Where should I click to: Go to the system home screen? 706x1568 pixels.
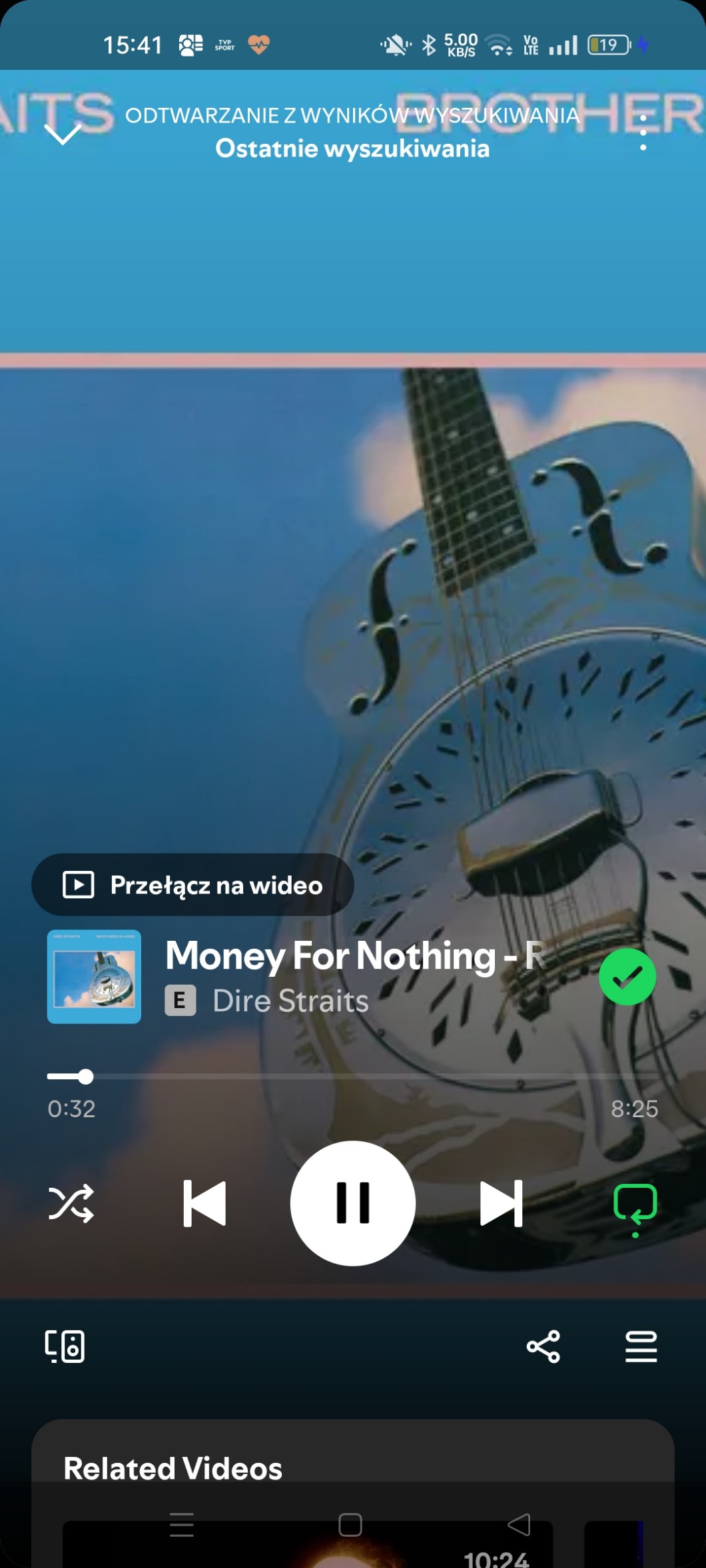(x=350, y=1525)
